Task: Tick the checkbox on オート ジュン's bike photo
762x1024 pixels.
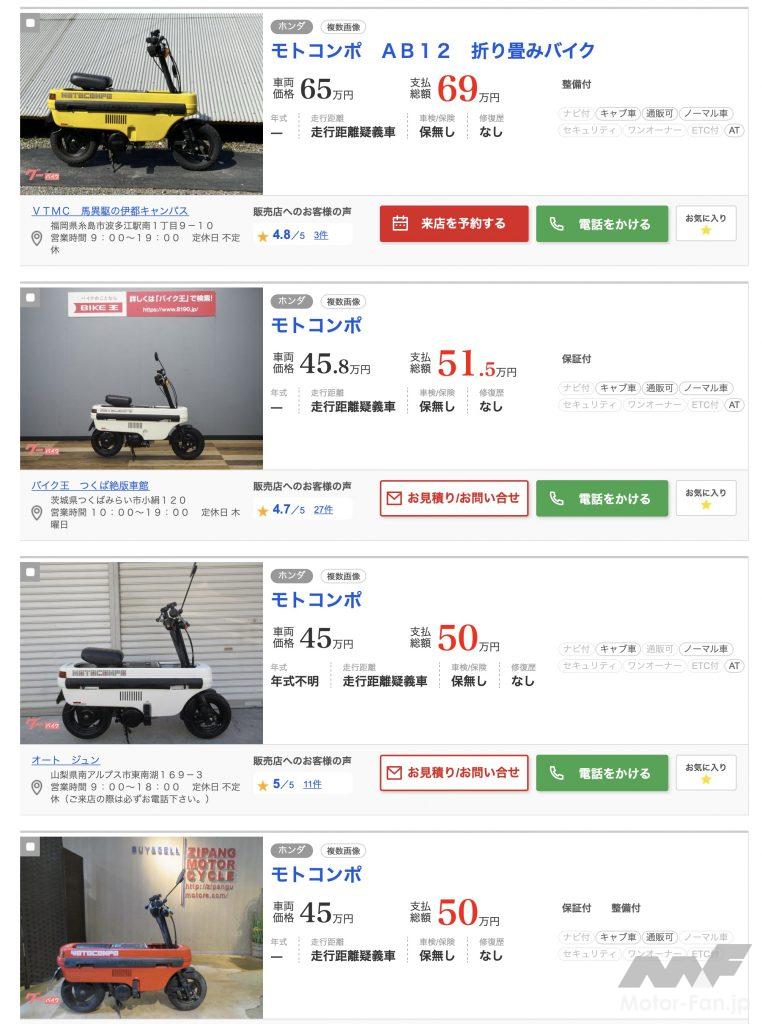Action: (x=30, y=573)
